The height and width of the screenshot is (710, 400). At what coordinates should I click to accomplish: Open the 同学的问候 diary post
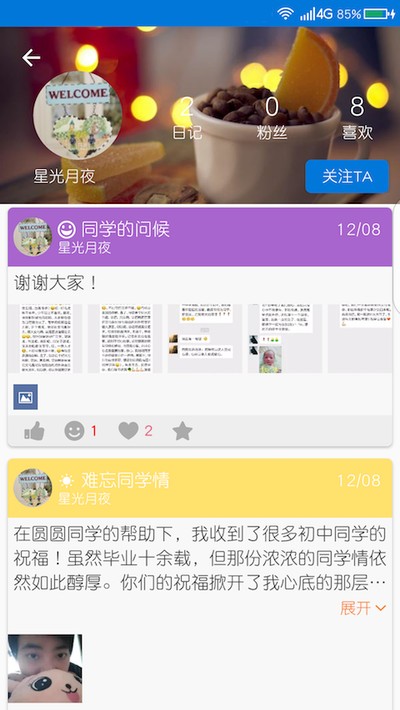coord(125,230)
